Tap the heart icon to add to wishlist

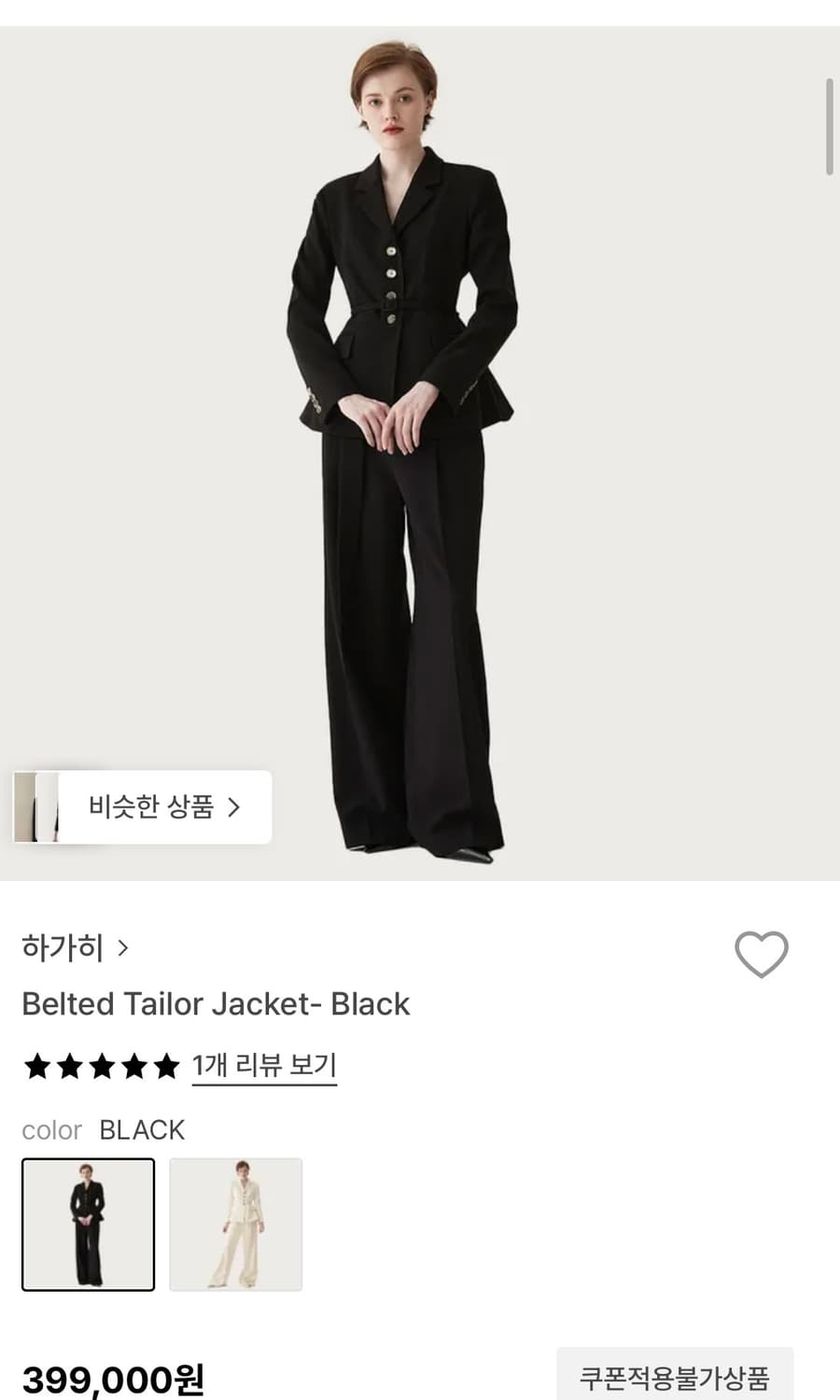(763, 954)
